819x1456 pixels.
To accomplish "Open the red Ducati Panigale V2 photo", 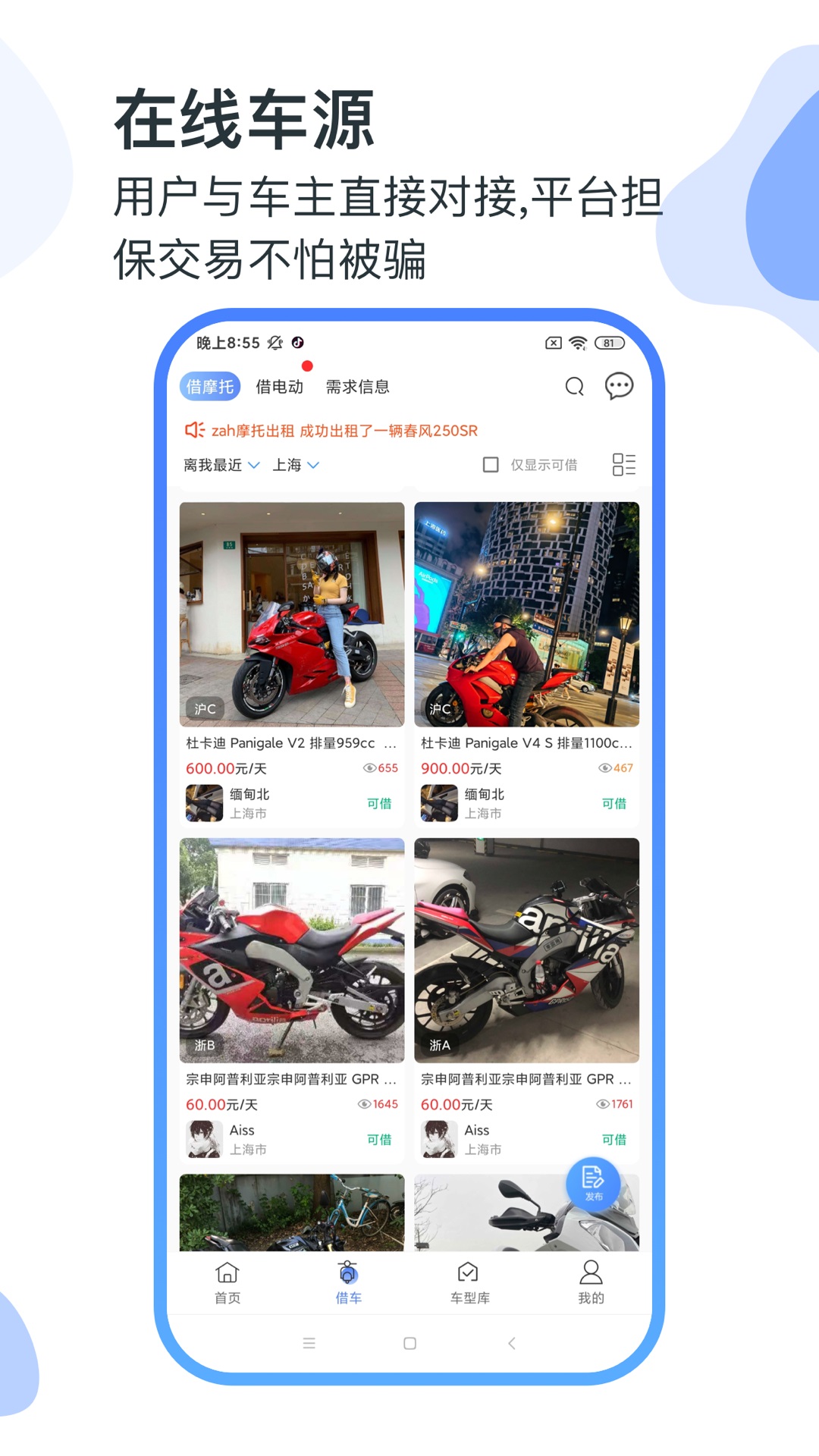I will (x=290, y=616).
